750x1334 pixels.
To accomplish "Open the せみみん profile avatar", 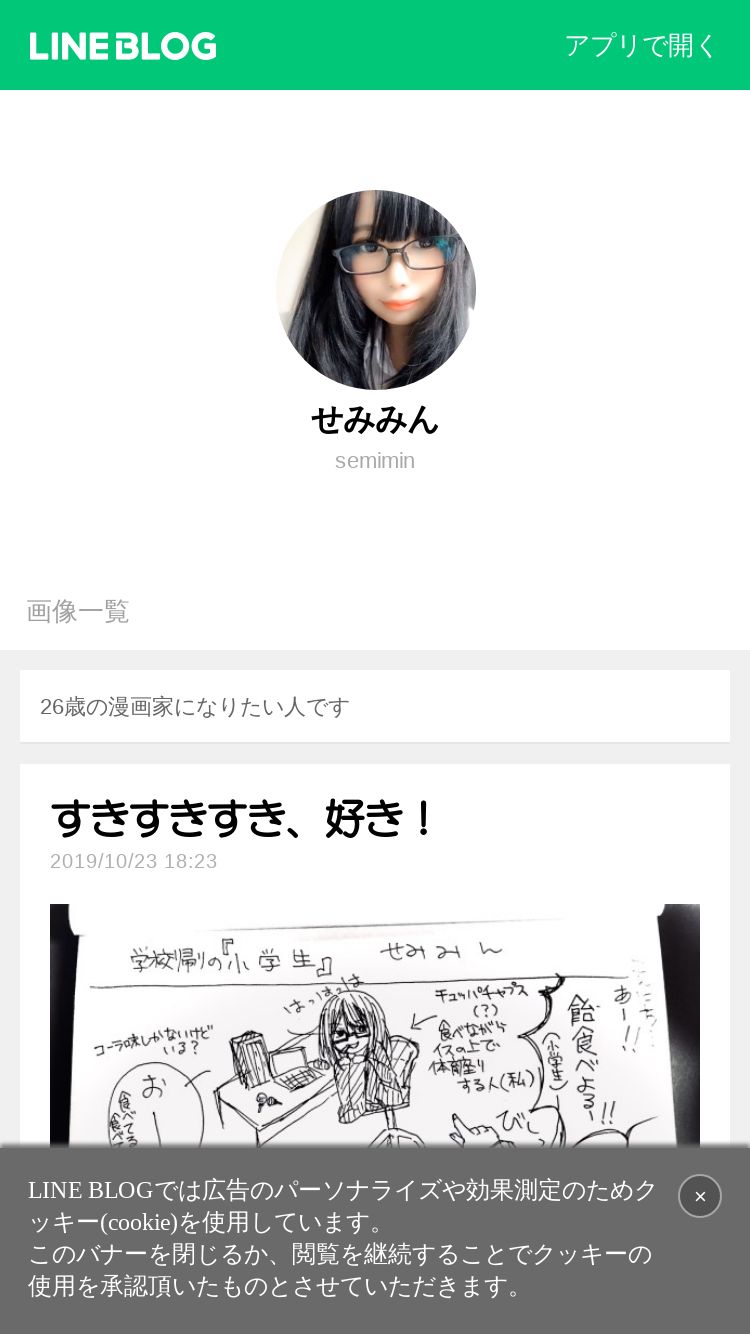I will tap(375, 290).
